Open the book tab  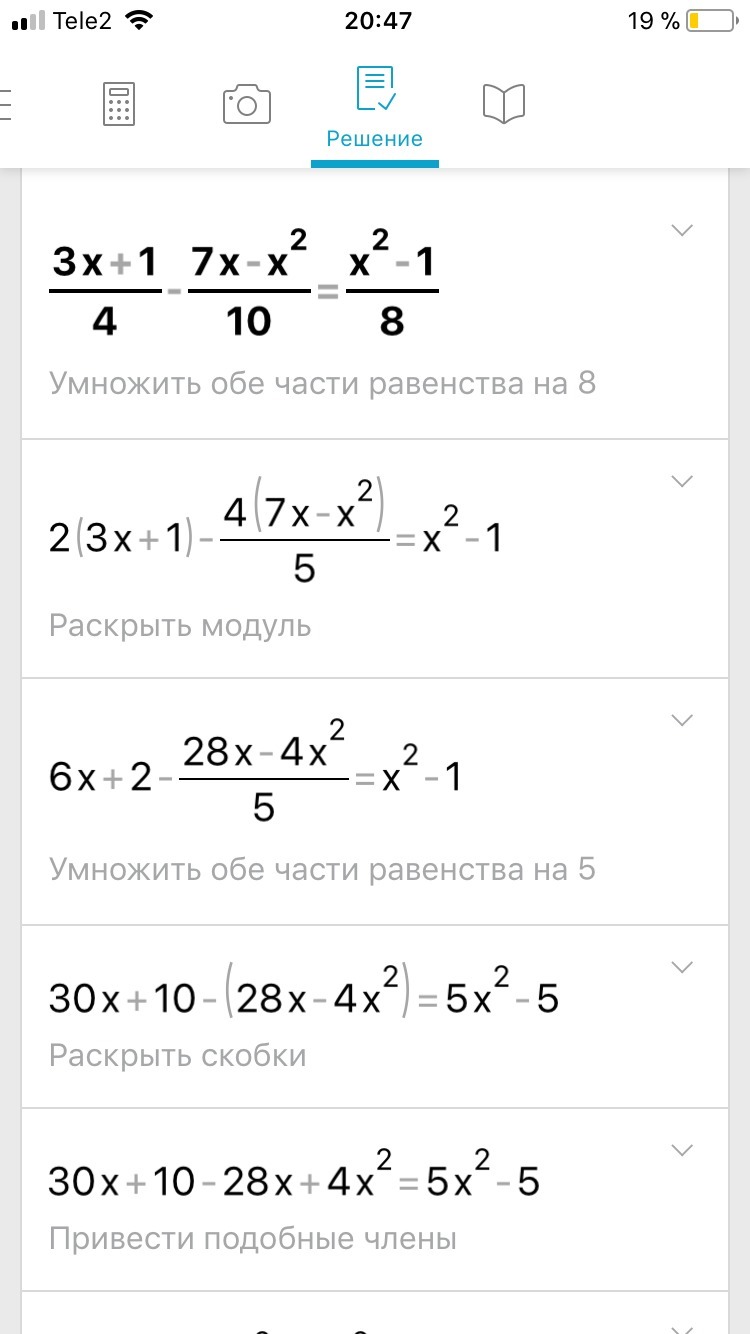[503, 104]
